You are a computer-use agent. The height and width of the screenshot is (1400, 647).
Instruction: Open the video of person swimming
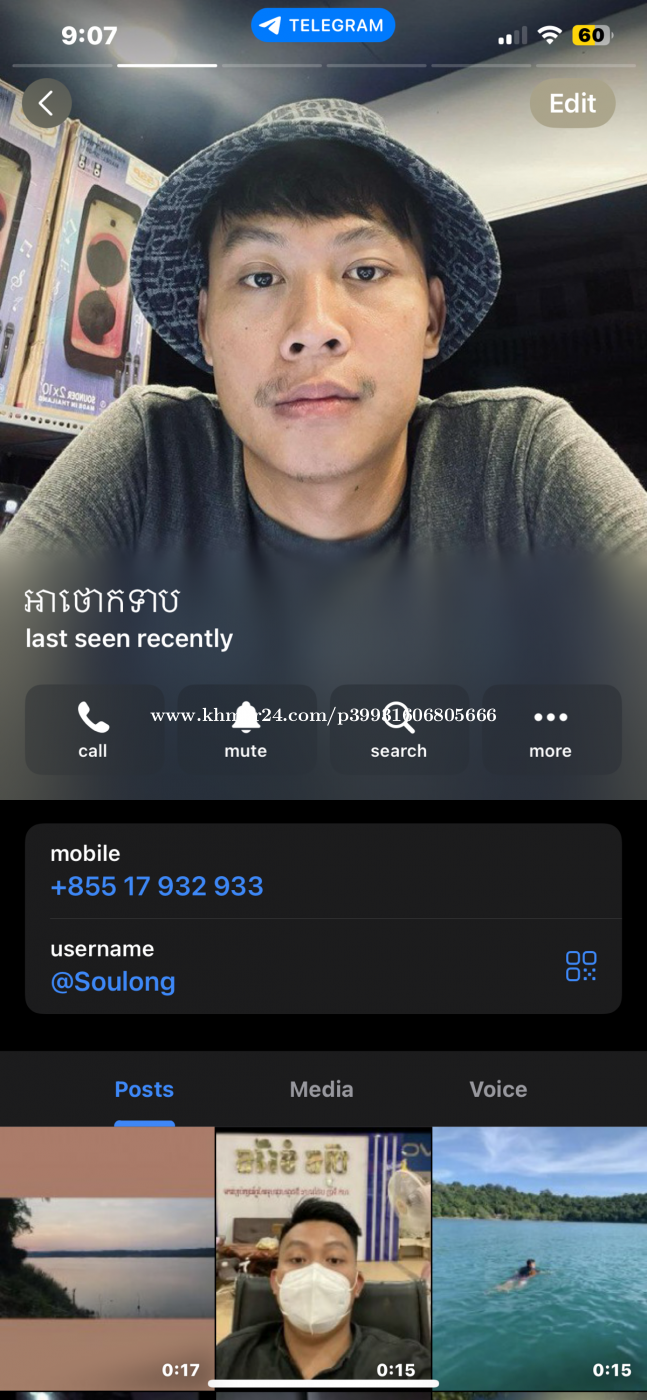click(x=540, y=1258)
